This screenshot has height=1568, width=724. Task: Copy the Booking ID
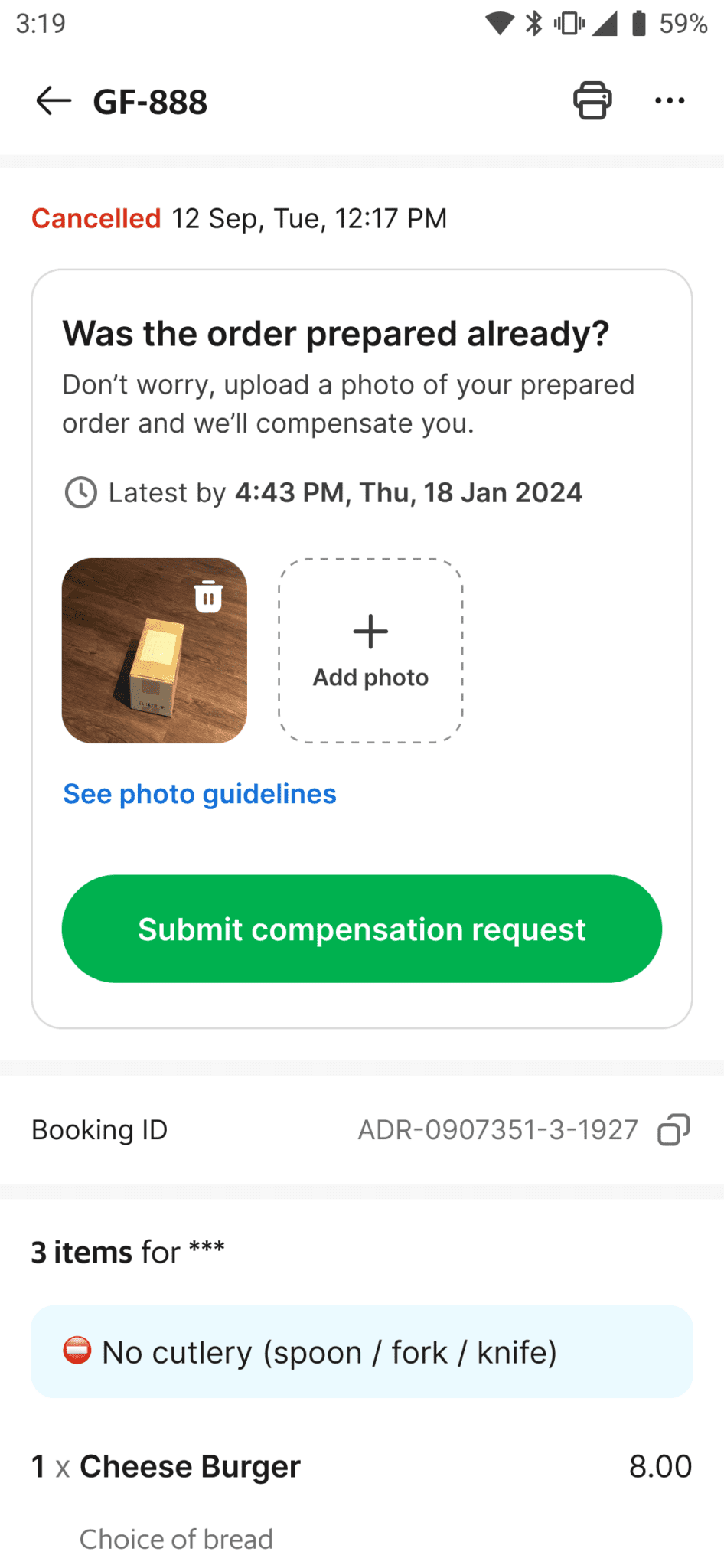(x=672, y=1130)
